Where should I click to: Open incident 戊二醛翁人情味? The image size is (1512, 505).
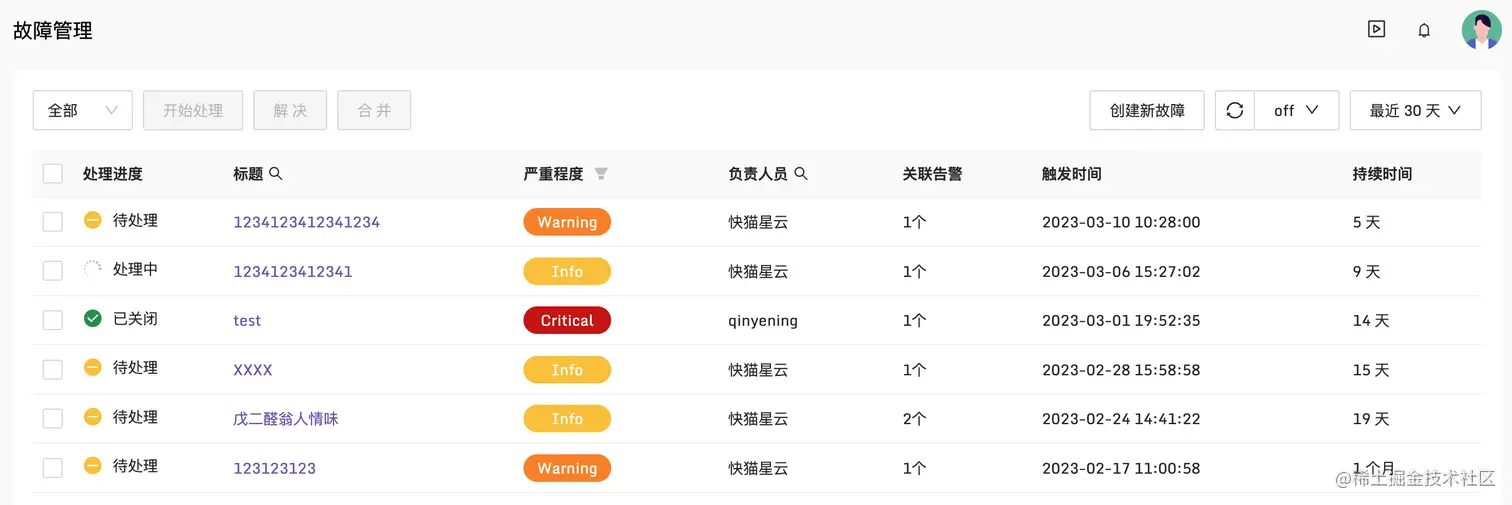[286, 419]
